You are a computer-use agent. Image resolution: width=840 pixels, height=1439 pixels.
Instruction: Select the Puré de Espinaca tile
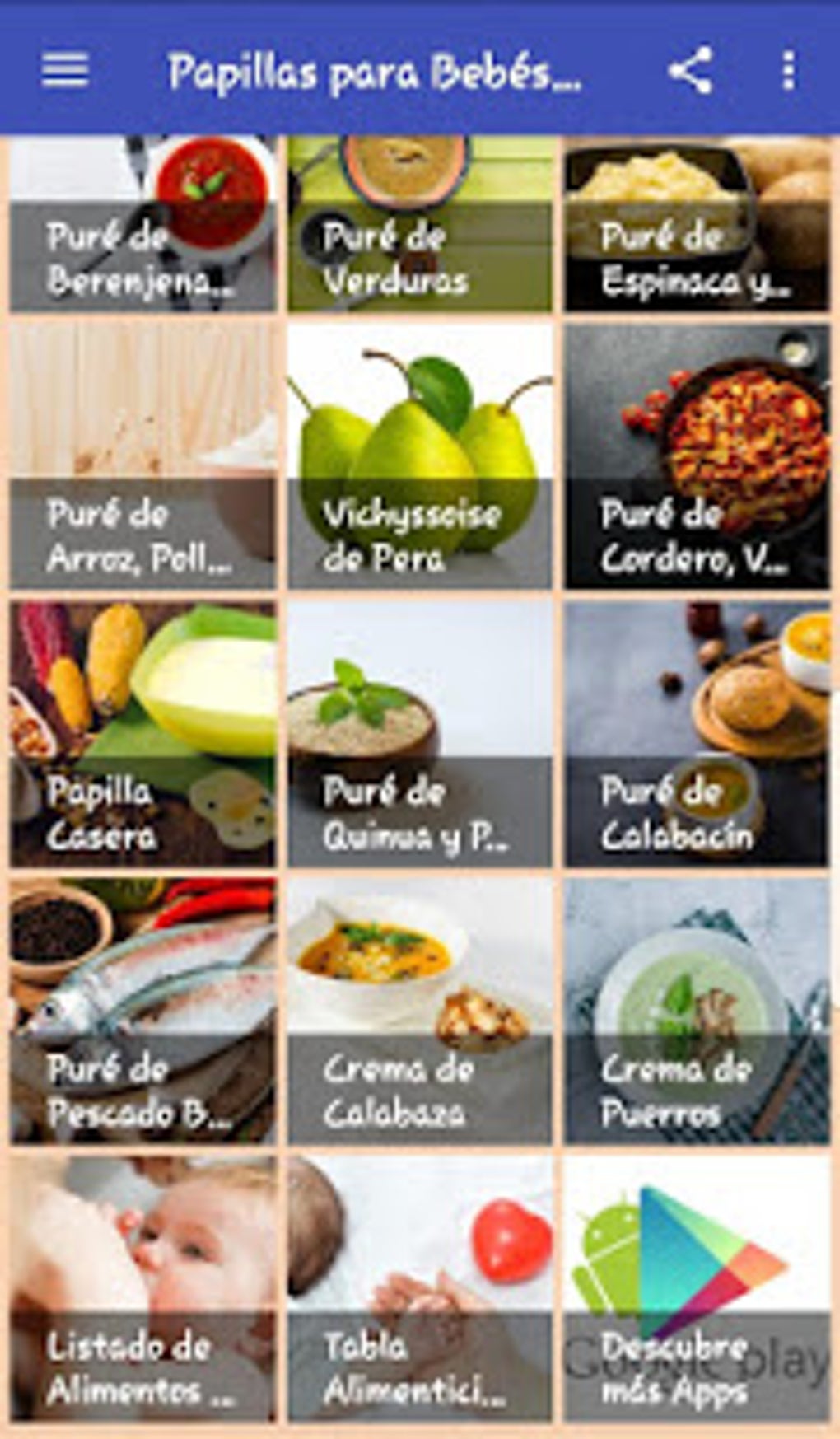(x=697, y=224)
